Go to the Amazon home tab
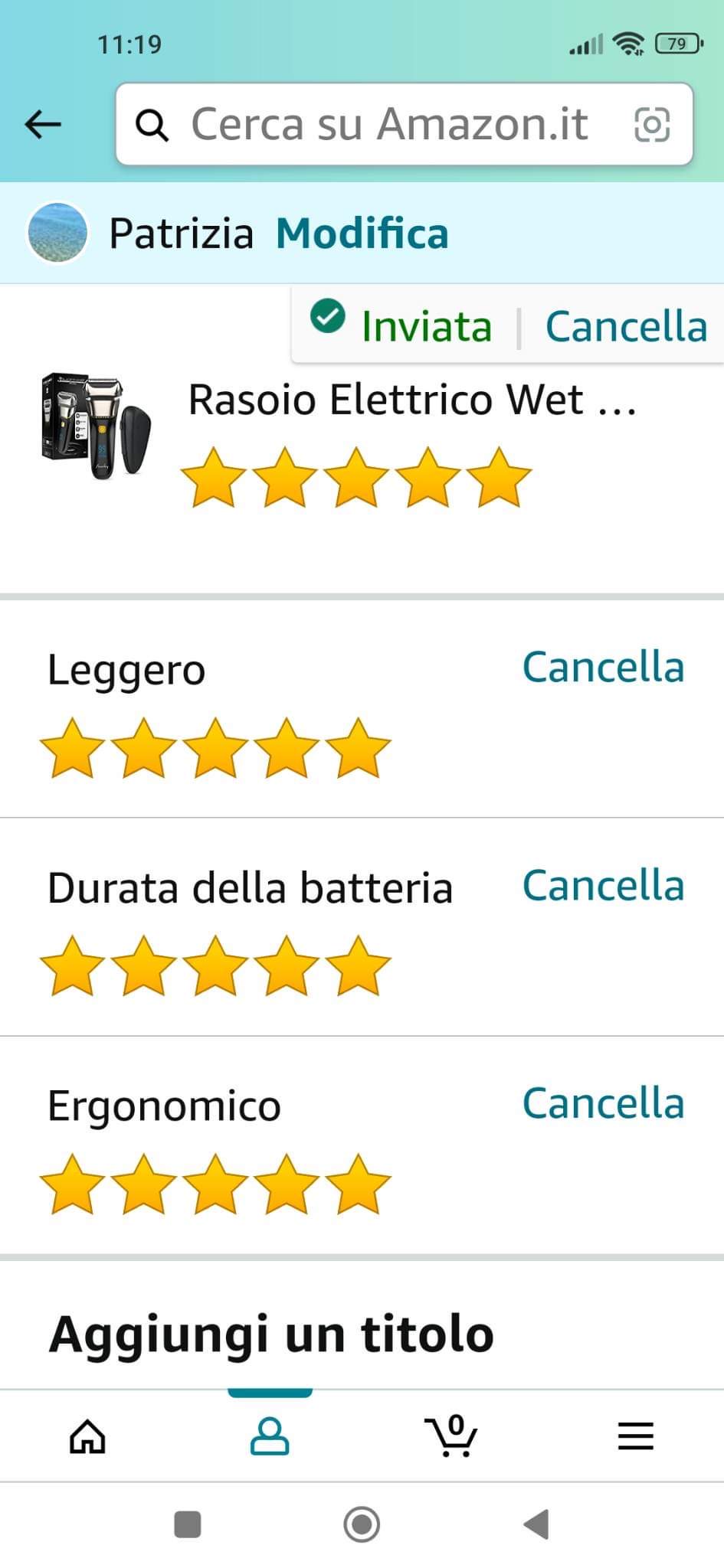Screen dimensions: 724x1568 tap(87, 1436)
